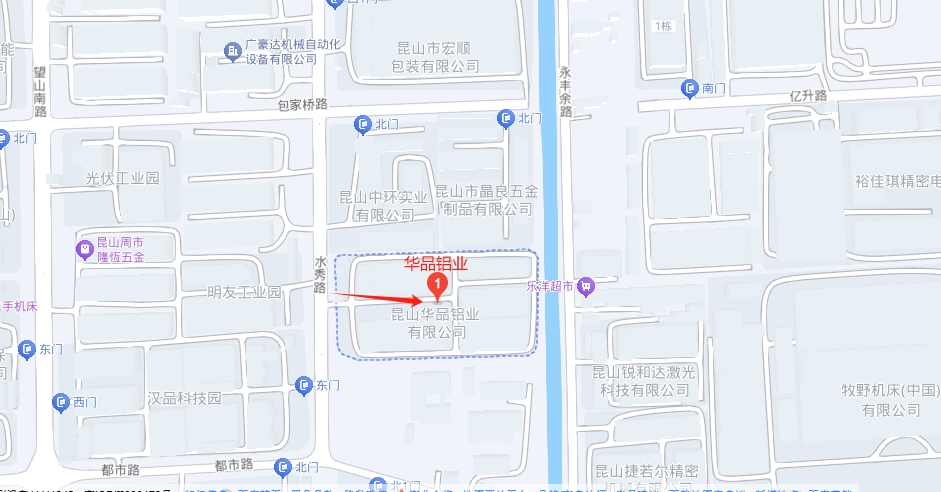The image size is (941, 492).
Task: Select the 广豪达机械自动化设备有限公司 marker
Action: coord(233,49)
